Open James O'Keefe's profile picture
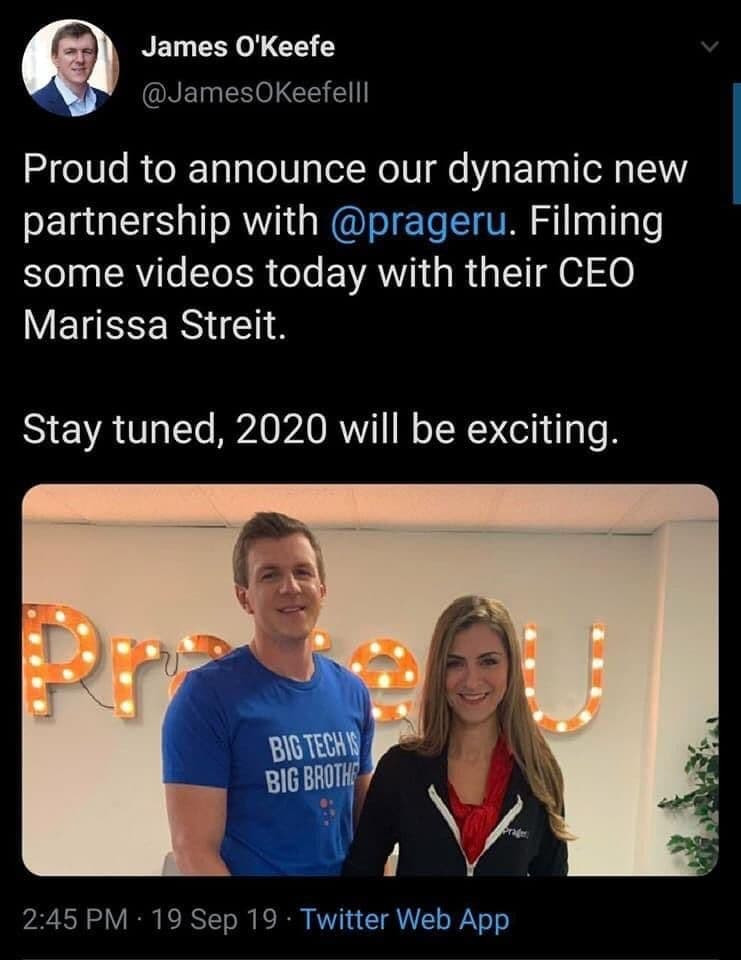This screenshot has width=741, height=960. click(x=69, y=69)
